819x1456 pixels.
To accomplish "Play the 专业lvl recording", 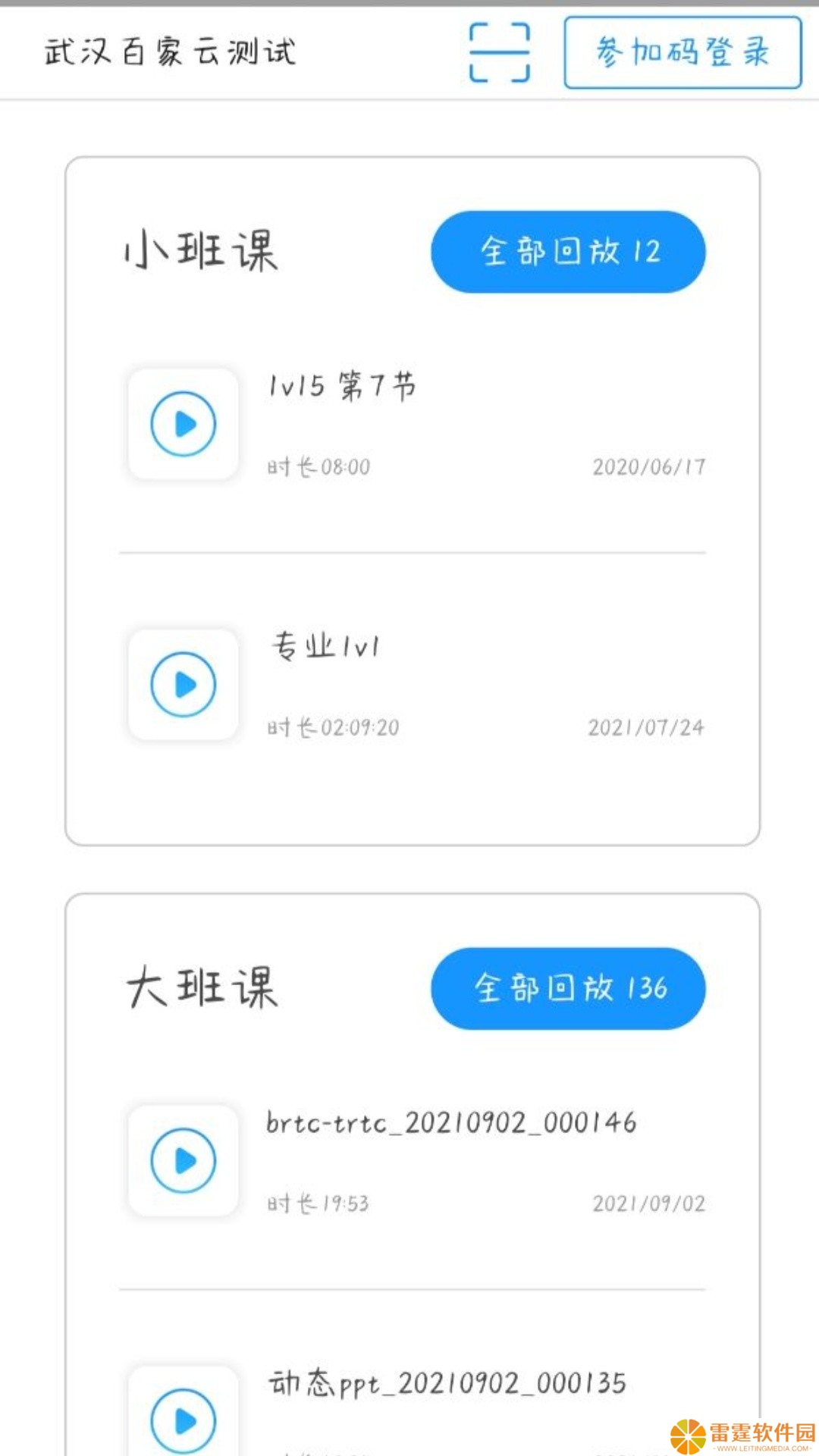I will click(x=184, y=685).
